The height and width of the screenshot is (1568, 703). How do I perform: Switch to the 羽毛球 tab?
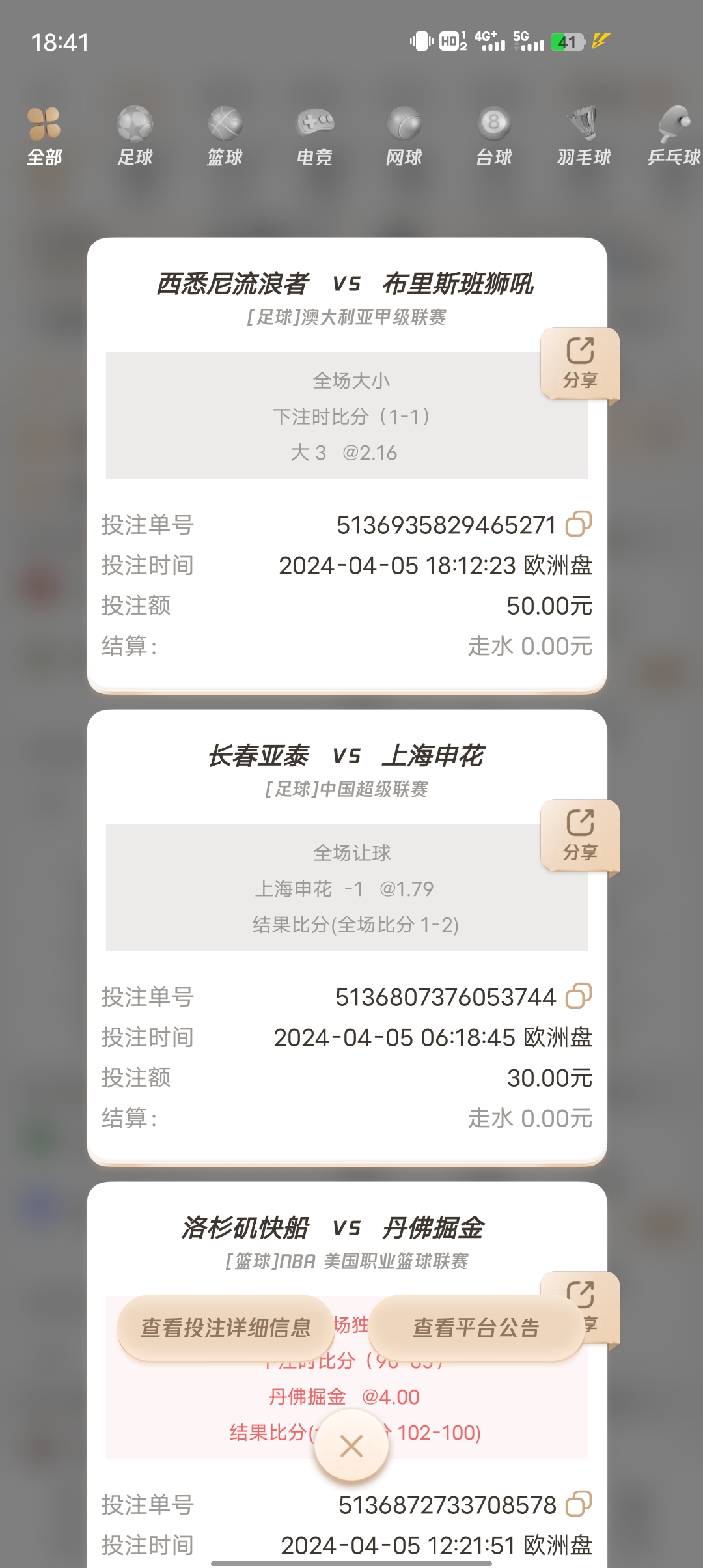(x=584, y=137)
